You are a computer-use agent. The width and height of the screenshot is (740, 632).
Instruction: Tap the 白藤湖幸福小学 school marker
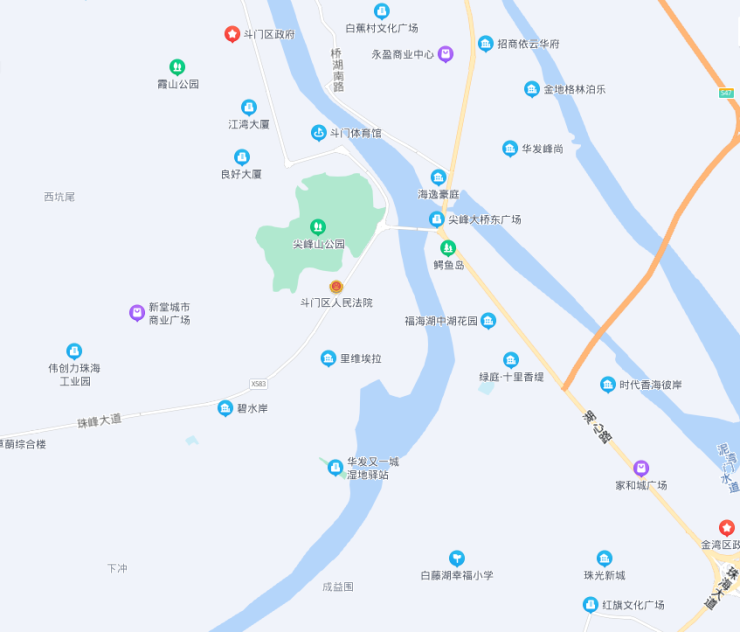(x=456, y=558)
